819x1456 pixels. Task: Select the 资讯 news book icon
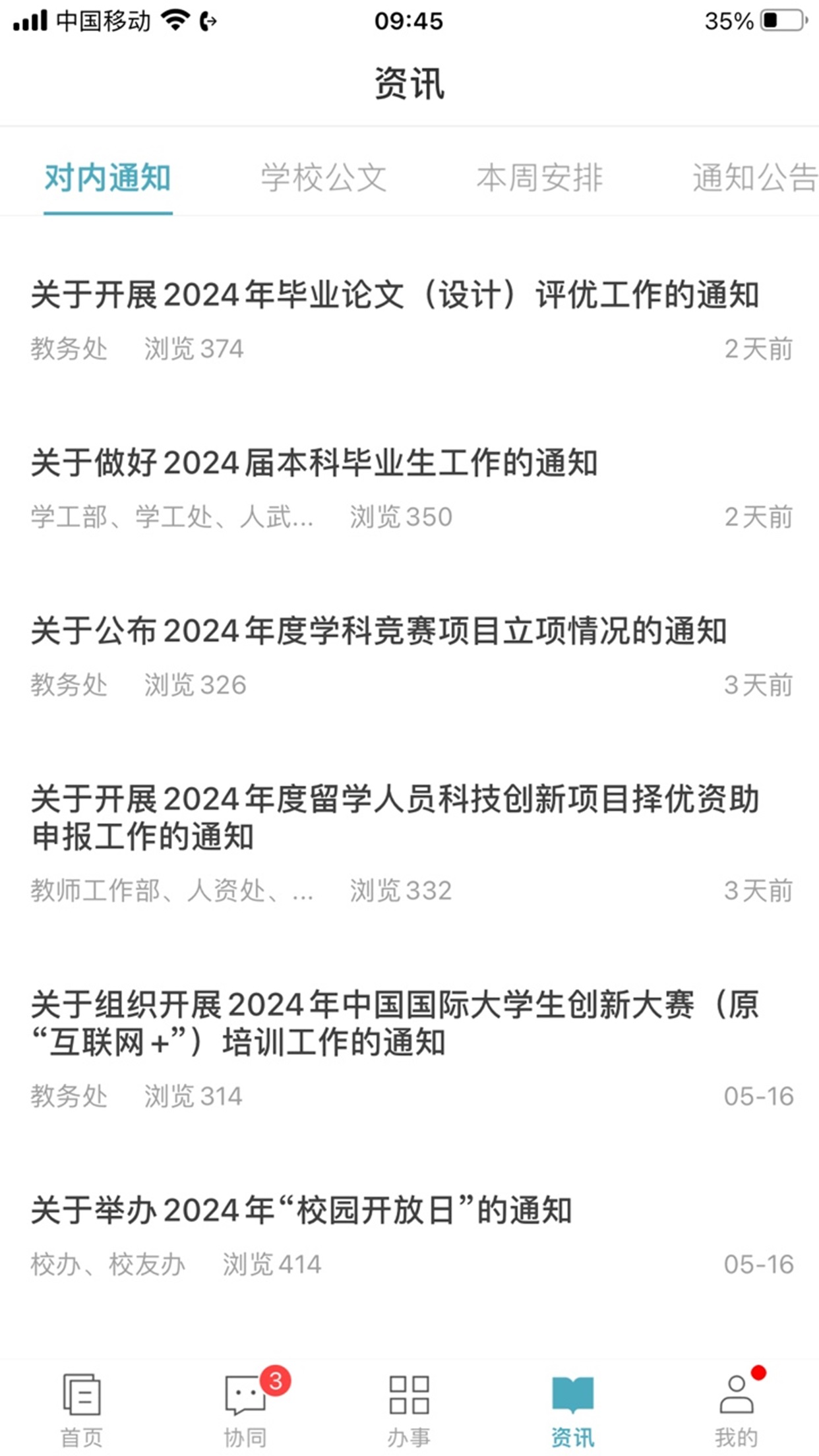[572, 1399]
